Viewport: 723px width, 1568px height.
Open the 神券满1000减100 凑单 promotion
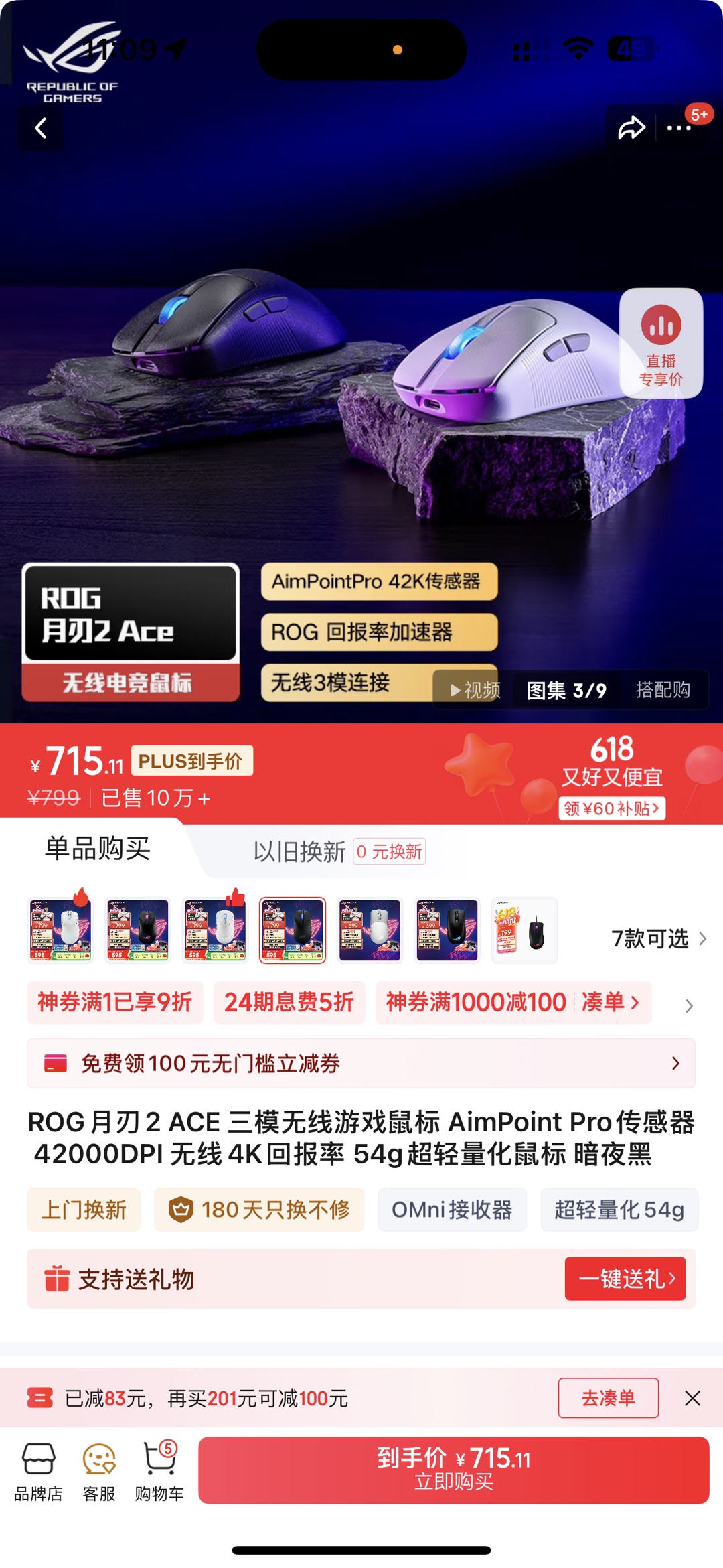point(513,1002)
